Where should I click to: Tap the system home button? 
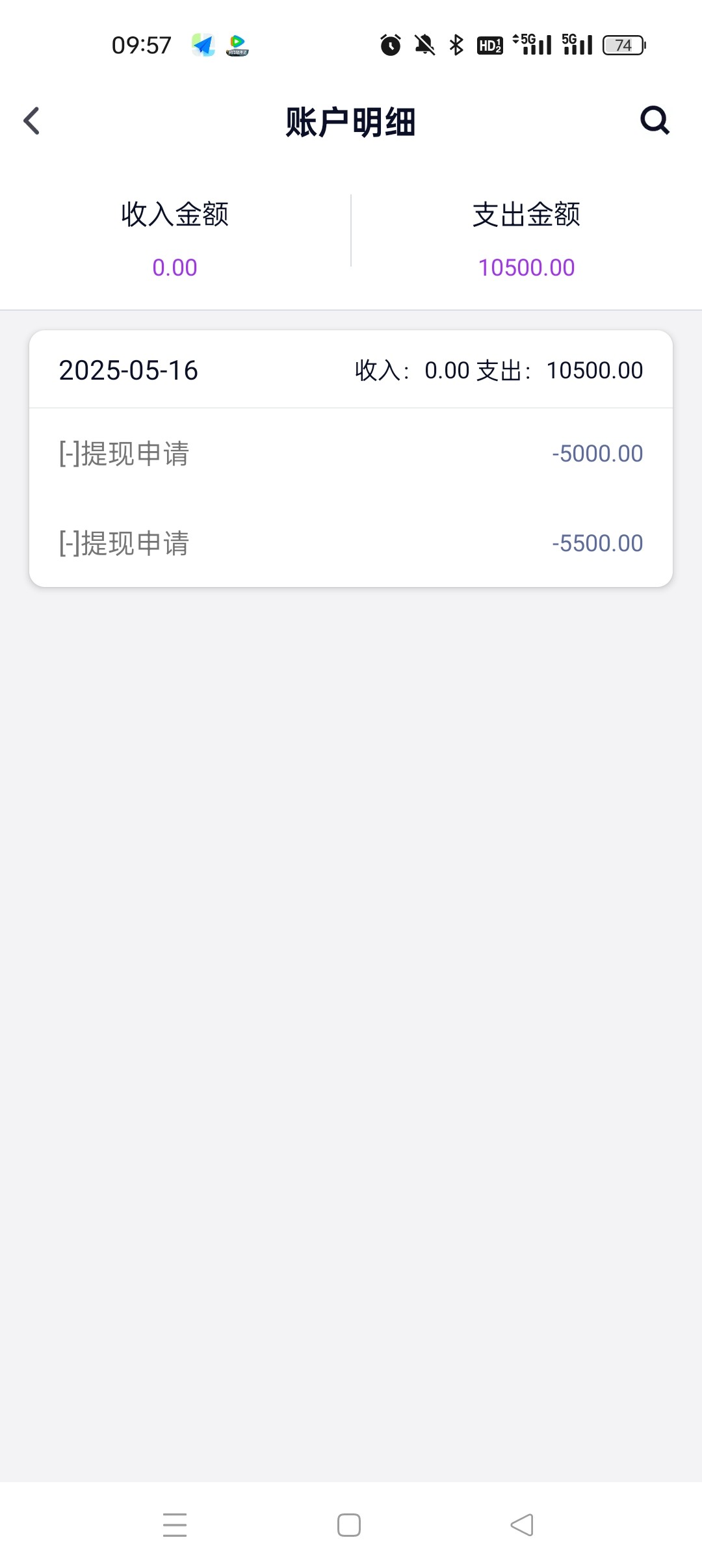tap(349, 1525)
